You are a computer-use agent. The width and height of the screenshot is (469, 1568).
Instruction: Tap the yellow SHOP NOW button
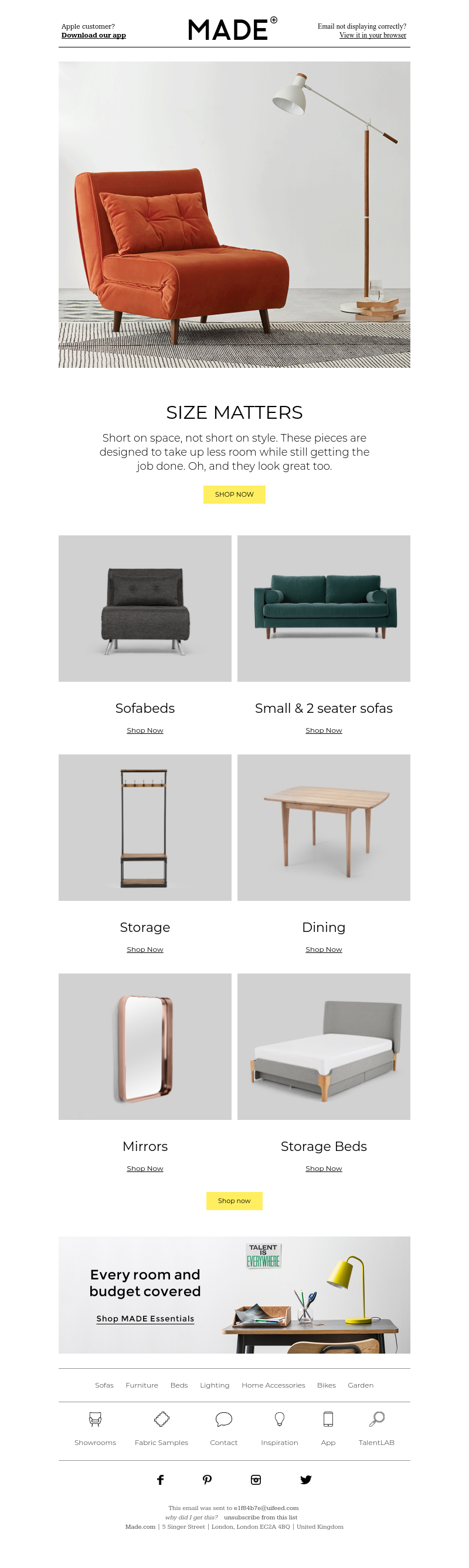click(x=234, y=494)
